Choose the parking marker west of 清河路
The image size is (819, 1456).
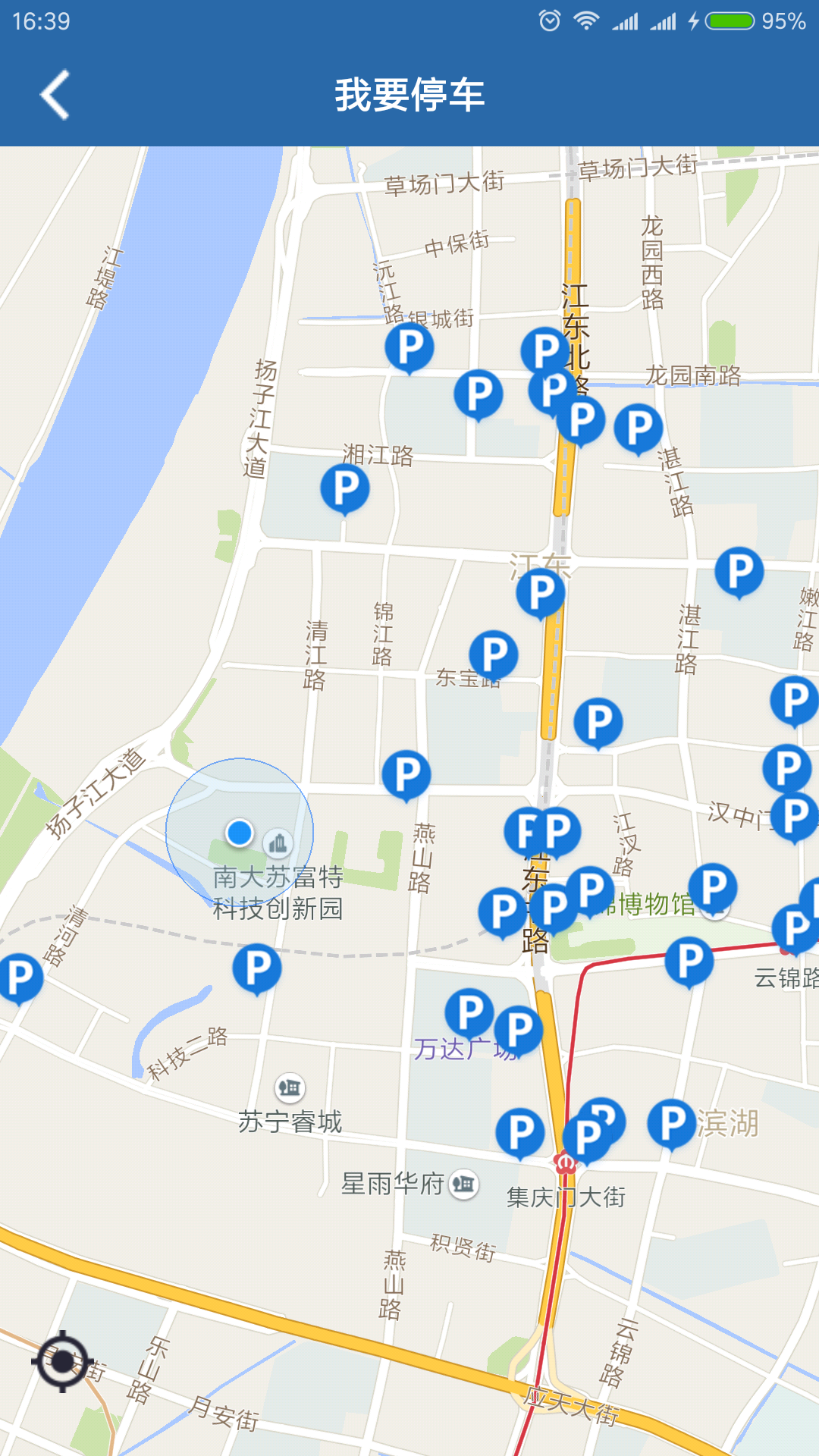click(x=20, y=977)
